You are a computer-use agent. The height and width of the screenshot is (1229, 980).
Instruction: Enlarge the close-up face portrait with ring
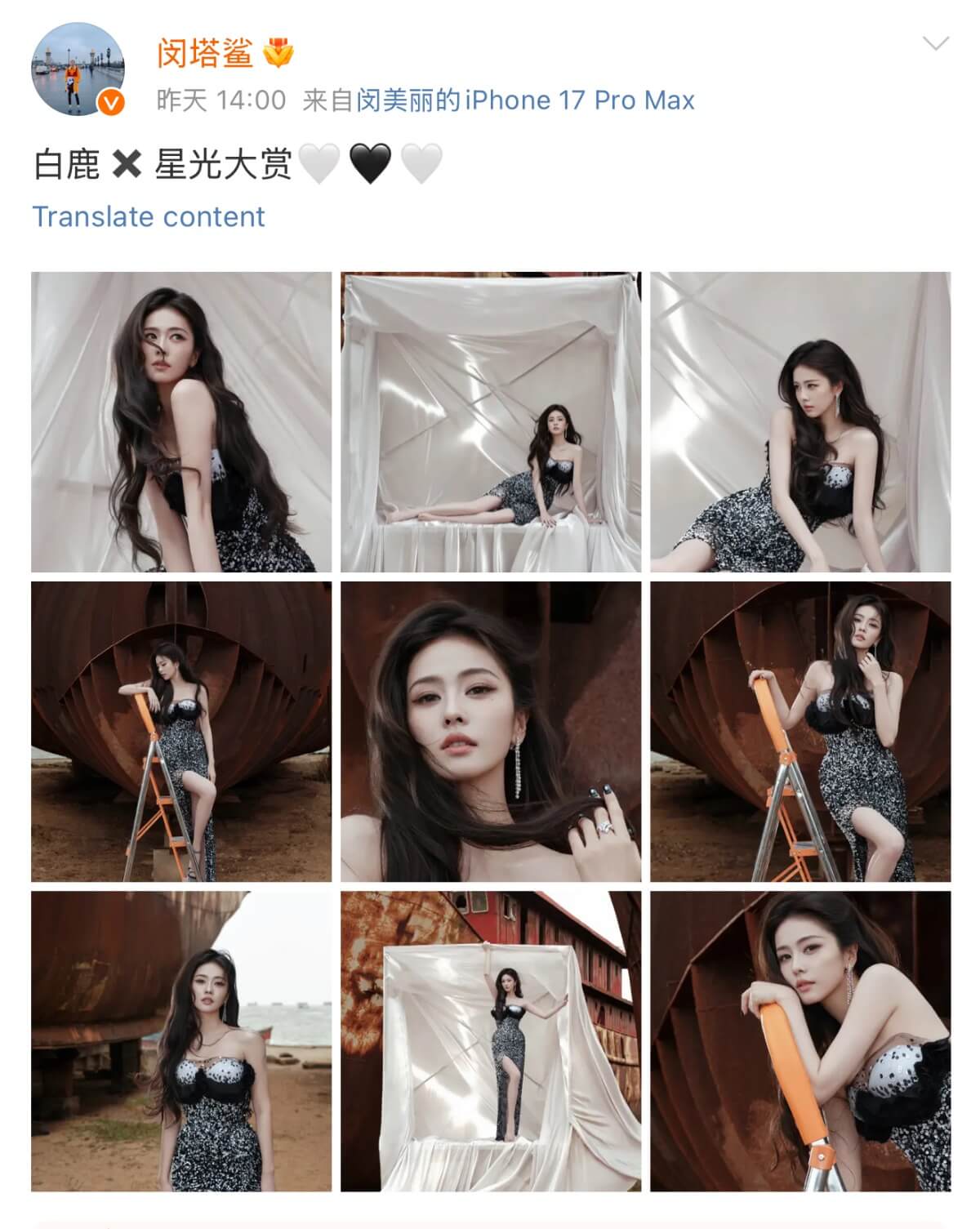(x=491, y=731)
